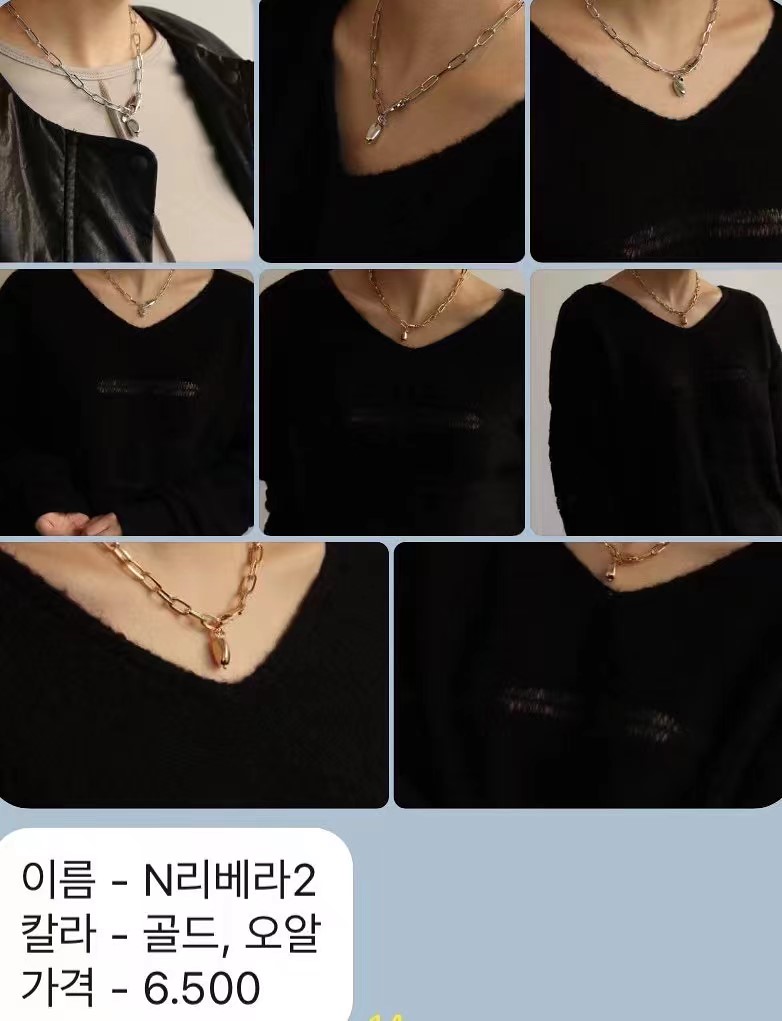Open the full-torso photo showing both sleeves
The image size is (782, 1021).
[x=655, y=401]
